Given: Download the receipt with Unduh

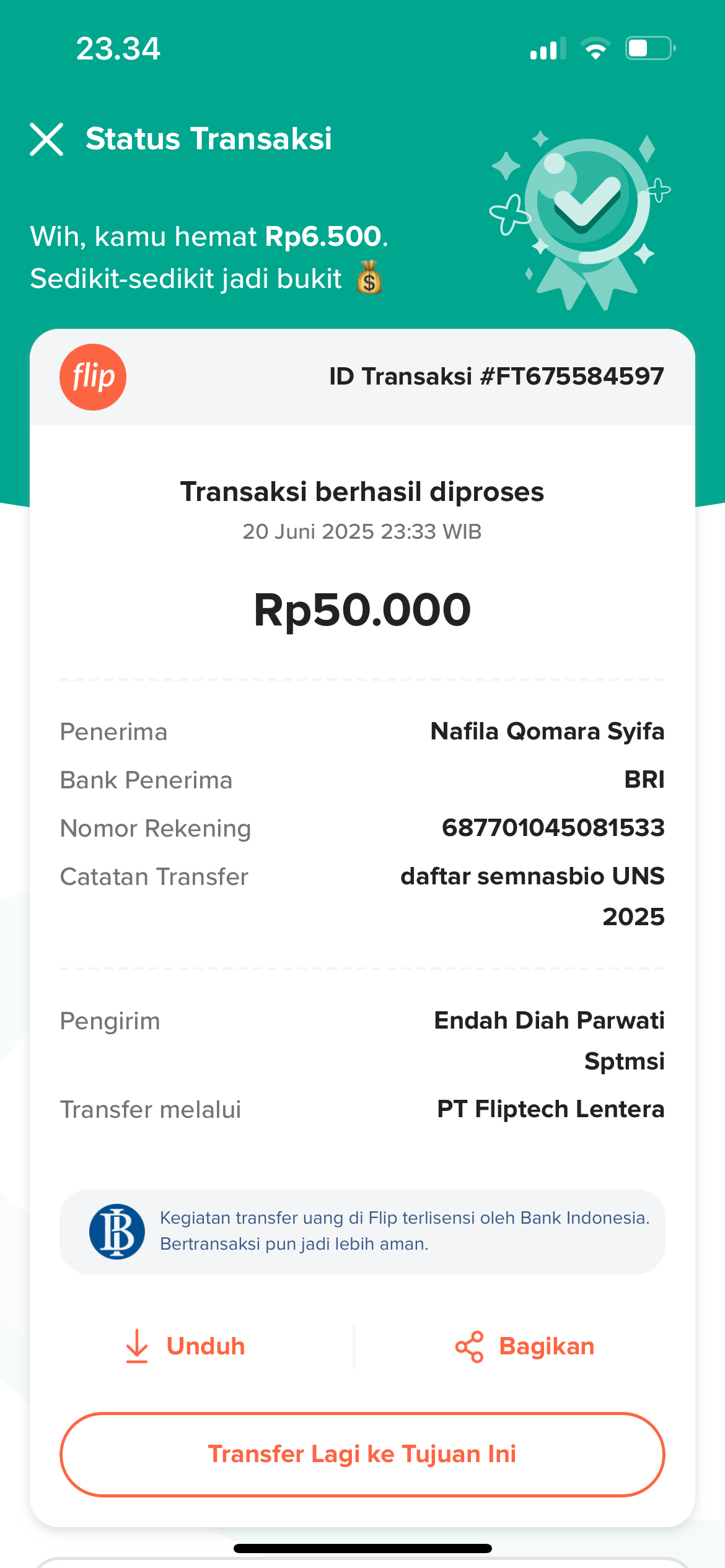Looking at the screenshot, I should tap(185, 1347).
